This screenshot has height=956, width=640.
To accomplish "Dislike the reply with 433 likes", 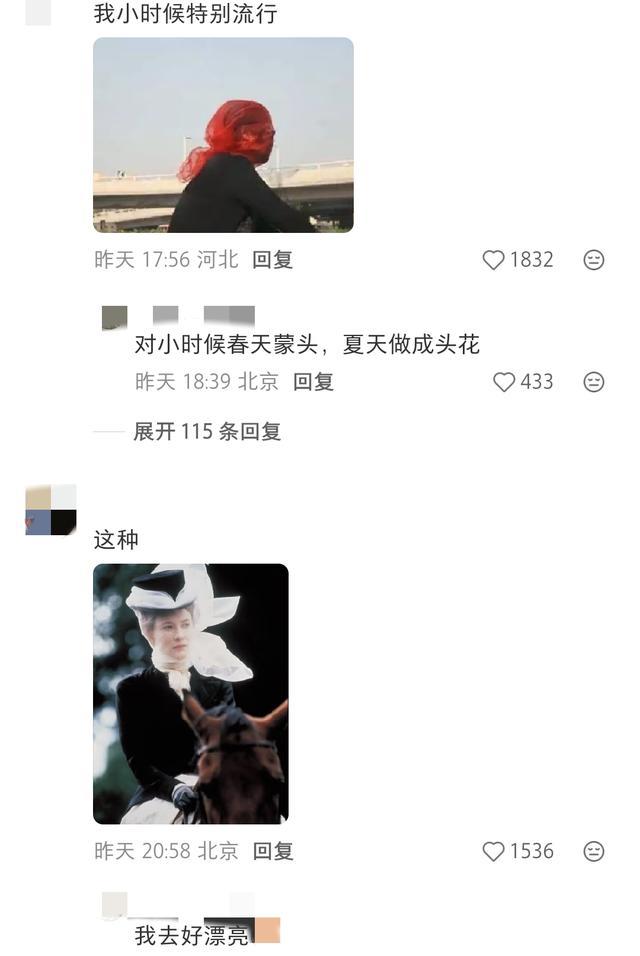I will (x=594, y=382).
